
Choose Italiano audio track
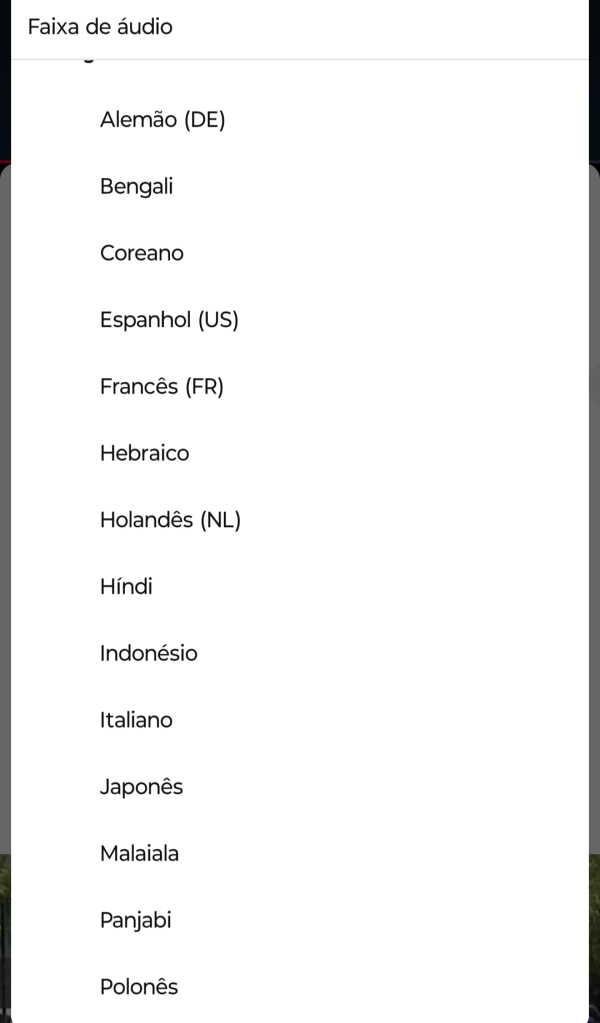(x=136, y=720)
